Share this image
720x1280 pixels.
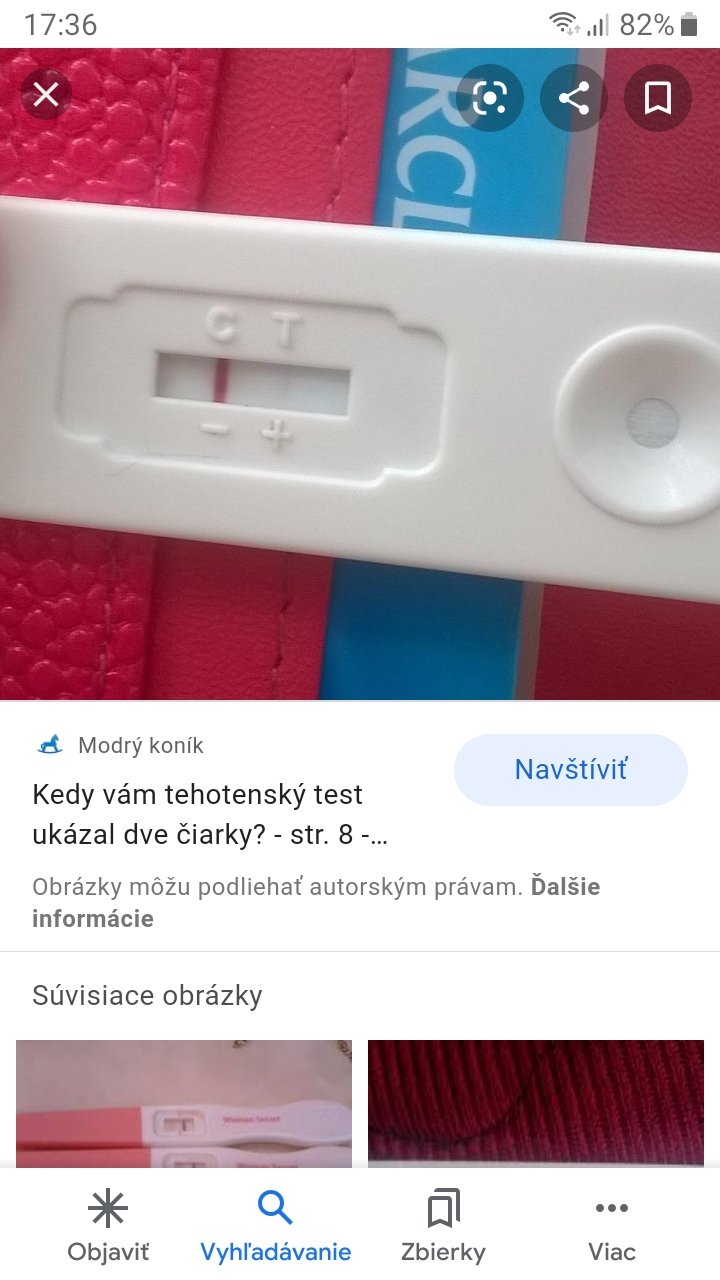[x=573, y=97]
